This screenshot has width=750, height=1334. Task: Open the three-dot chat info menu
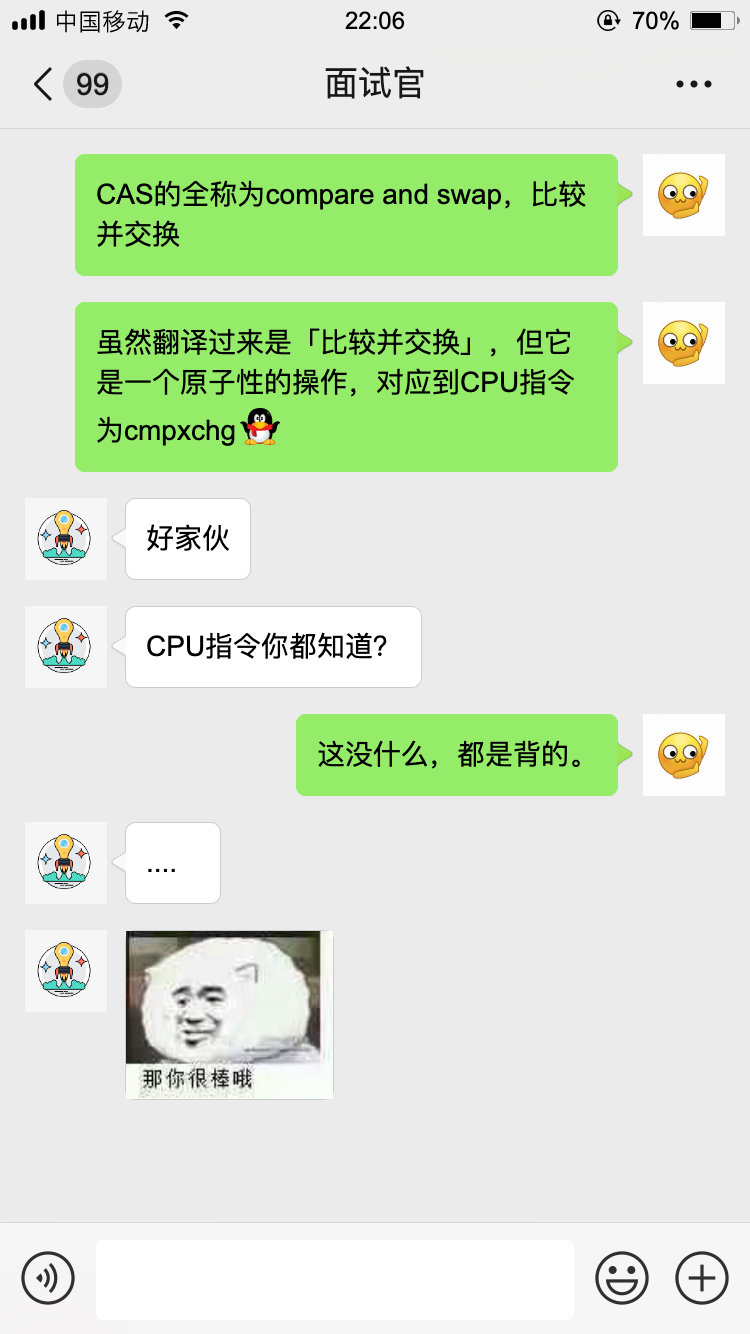[693, 84]
